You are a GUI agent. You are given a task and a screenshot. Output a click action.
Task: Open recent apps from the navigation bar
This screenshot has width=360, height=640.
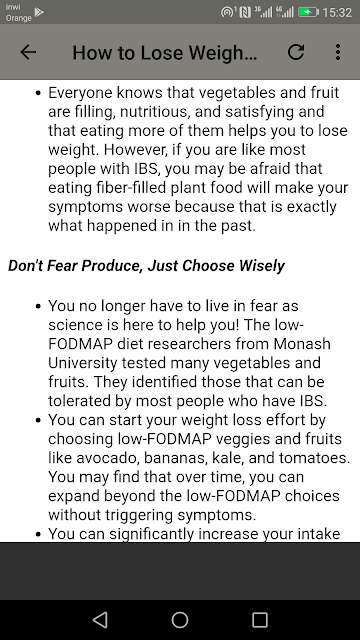point(260,620)
